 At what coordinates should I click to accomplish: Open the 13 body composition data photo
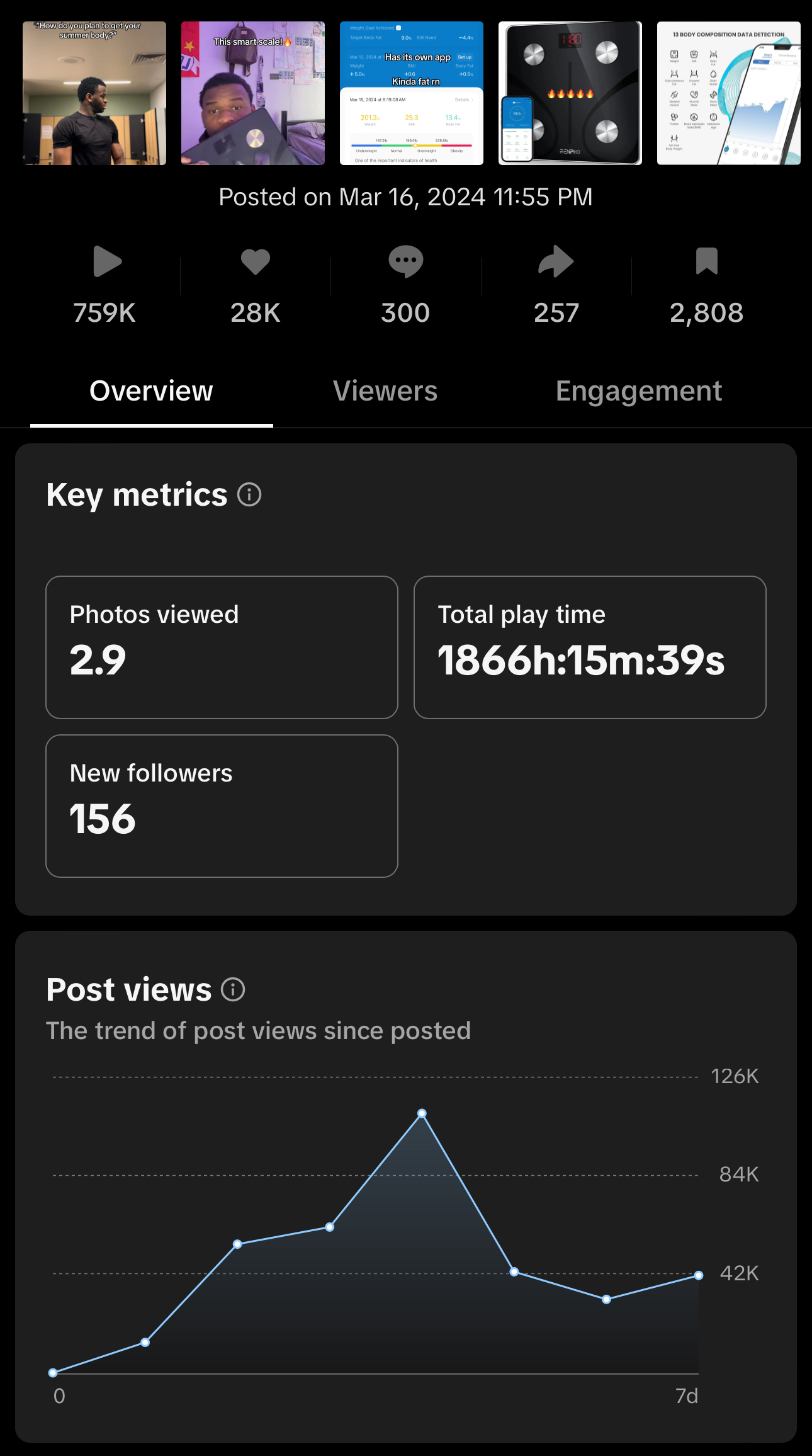(729, 93)
